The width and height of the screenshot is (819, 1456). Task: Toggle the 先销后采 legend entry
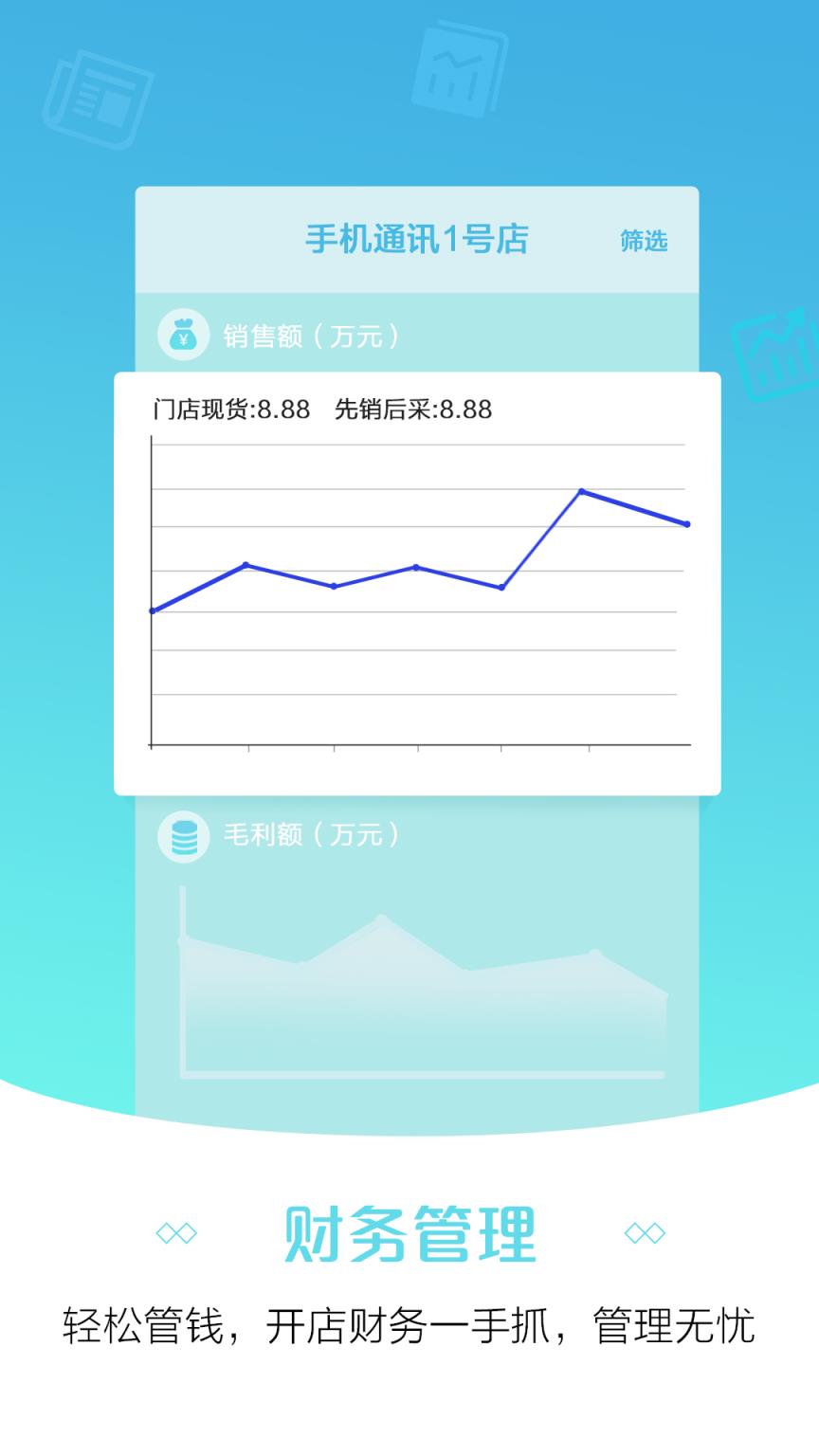pyautogui.click(x=412, y=409)
